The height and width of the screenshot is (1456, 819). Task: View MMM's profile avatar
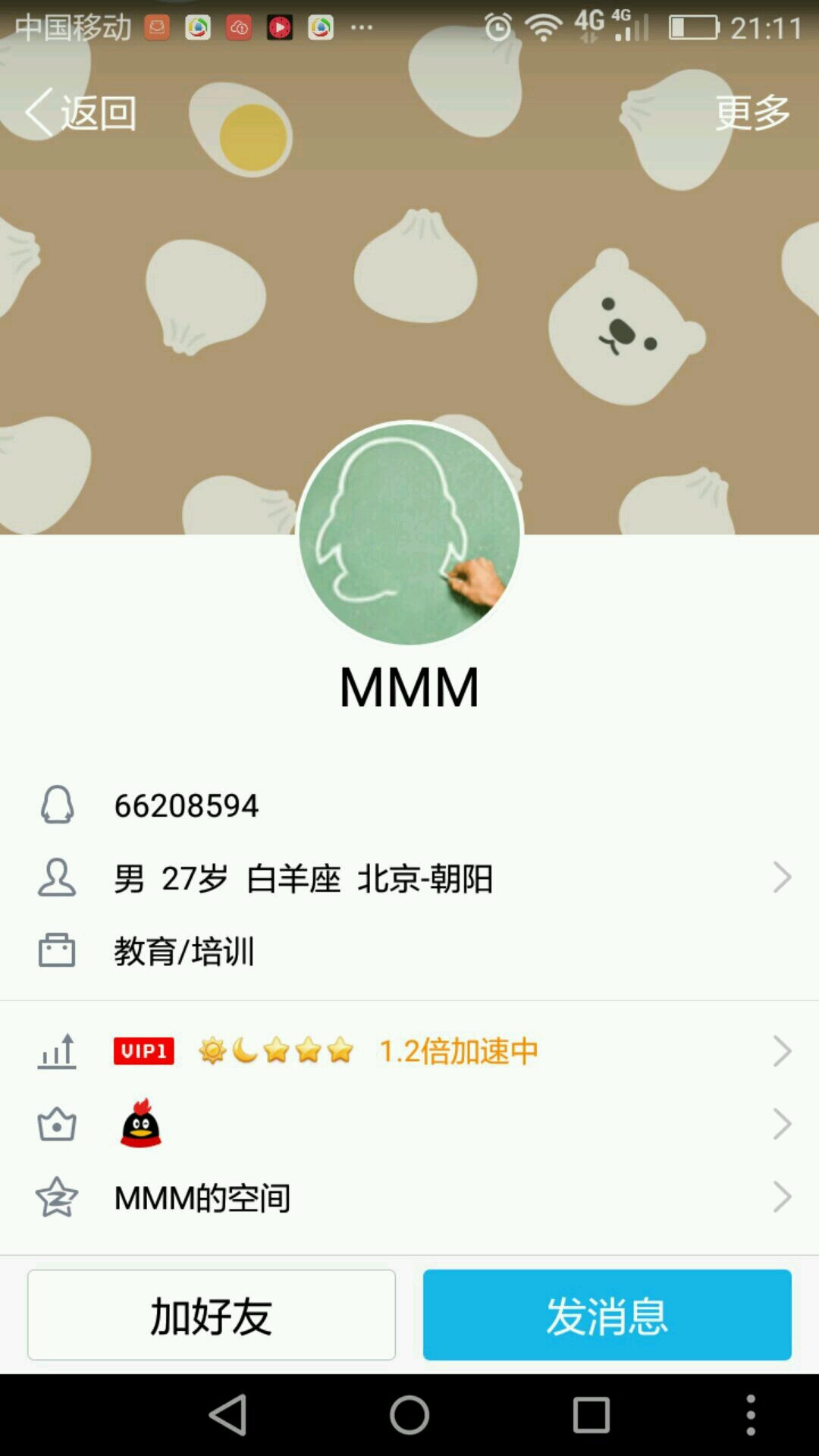click(x=409, y=534)
